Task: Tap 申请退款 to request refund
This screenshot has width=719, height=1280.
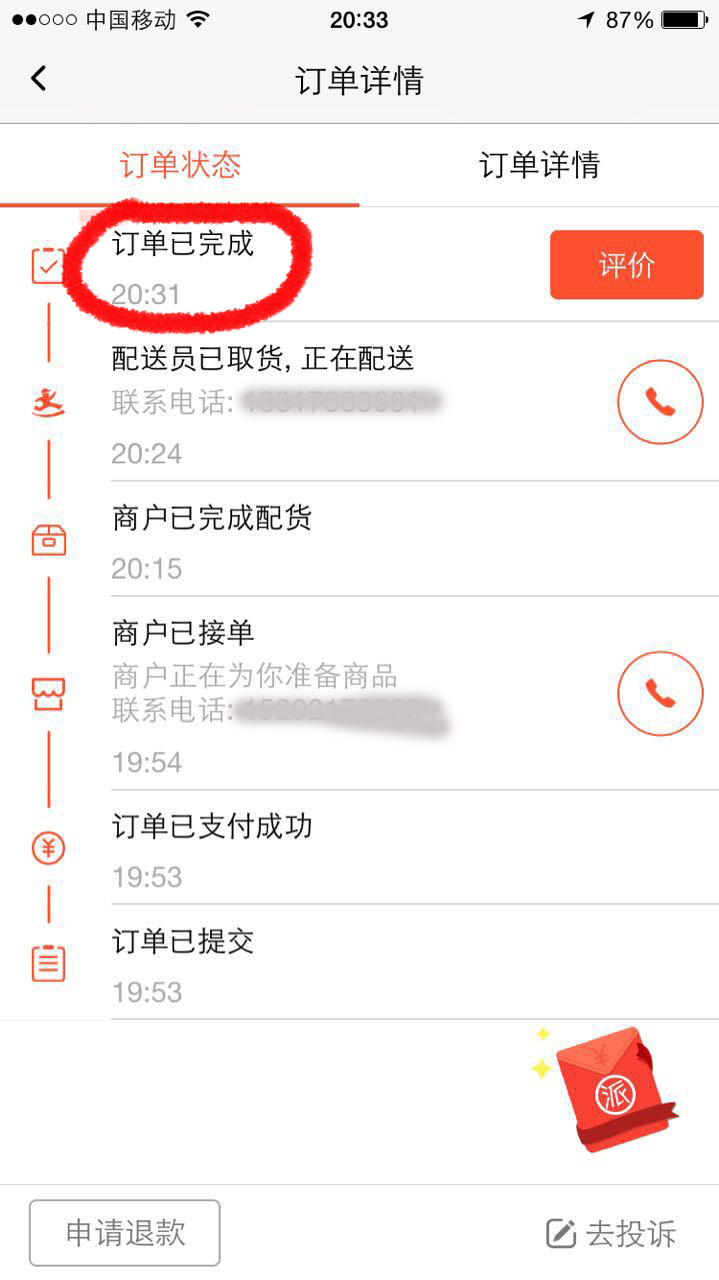Action: pos(125,1233)
